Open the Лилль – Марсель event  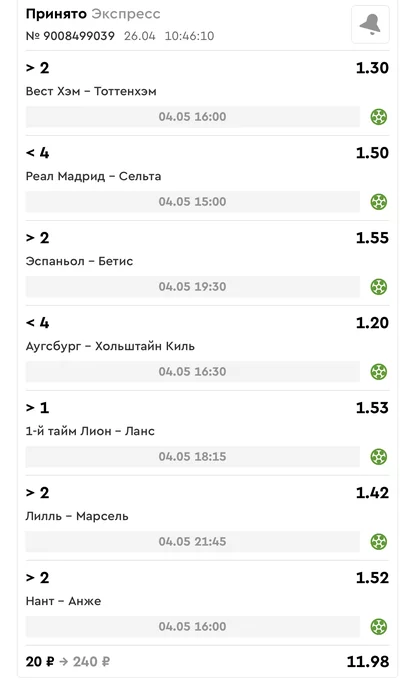click(77, 516)
